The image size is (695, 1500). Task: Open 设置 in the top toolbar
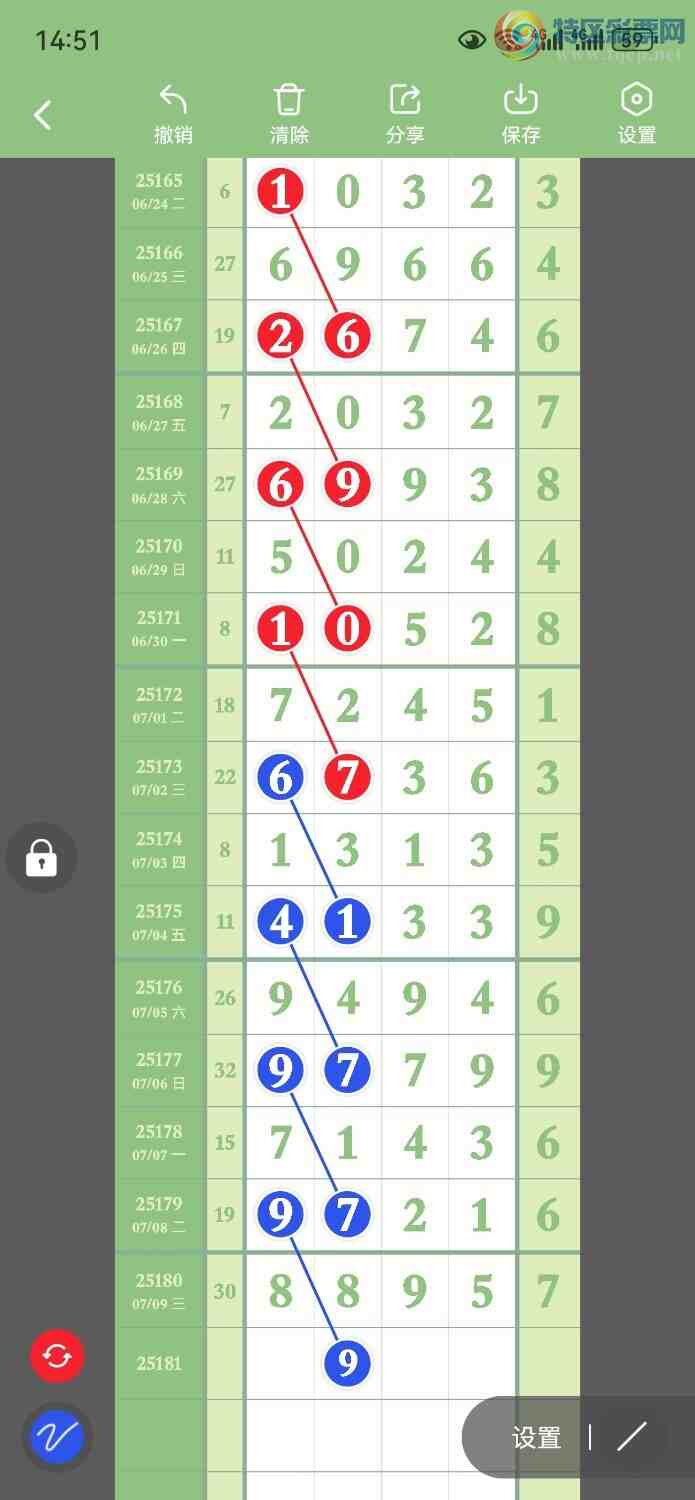pyautogui.click(x=636, y=114)
